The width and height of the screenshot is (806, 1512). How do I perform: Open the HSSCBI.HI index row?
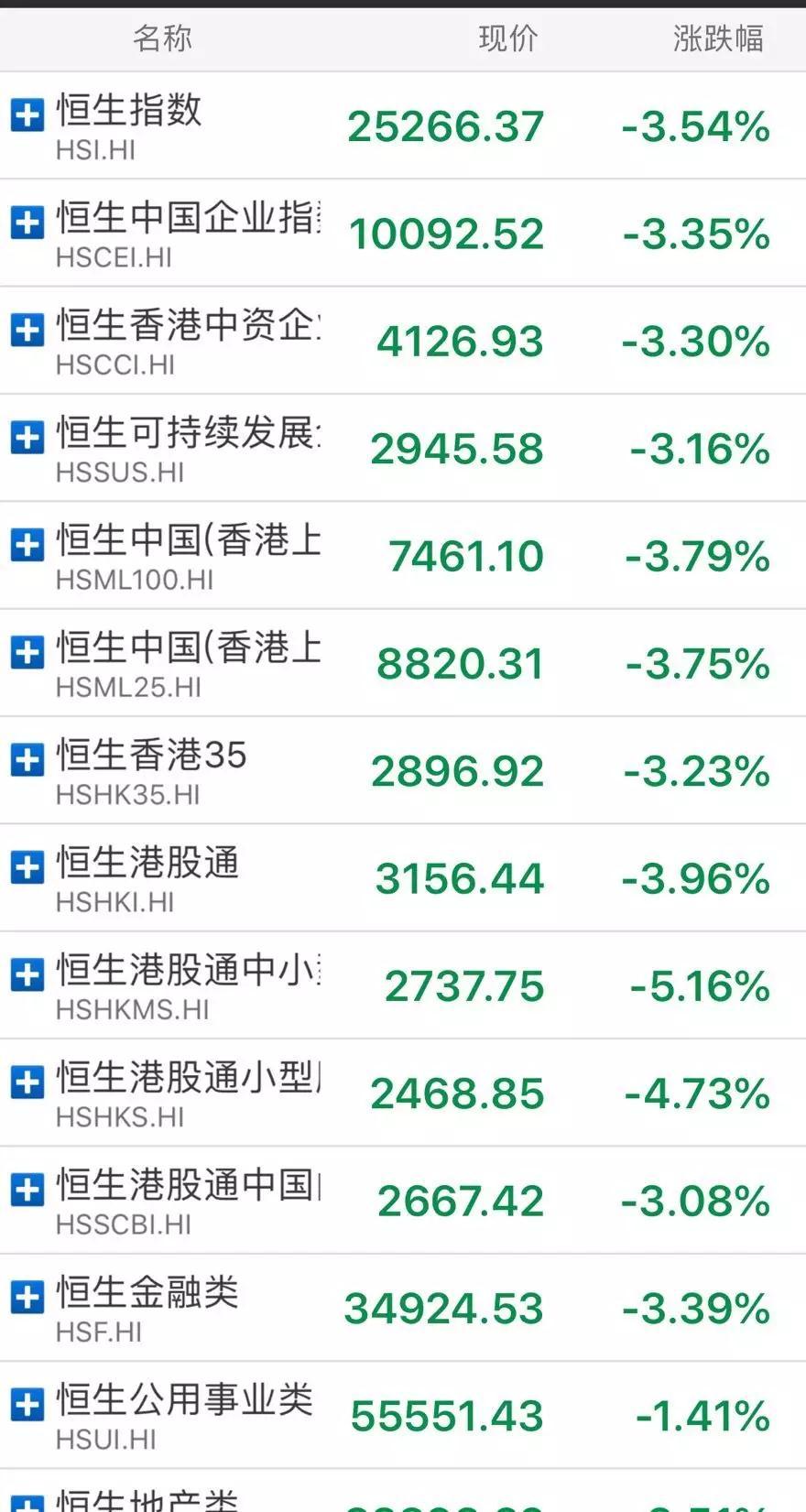pos(403,1200)
